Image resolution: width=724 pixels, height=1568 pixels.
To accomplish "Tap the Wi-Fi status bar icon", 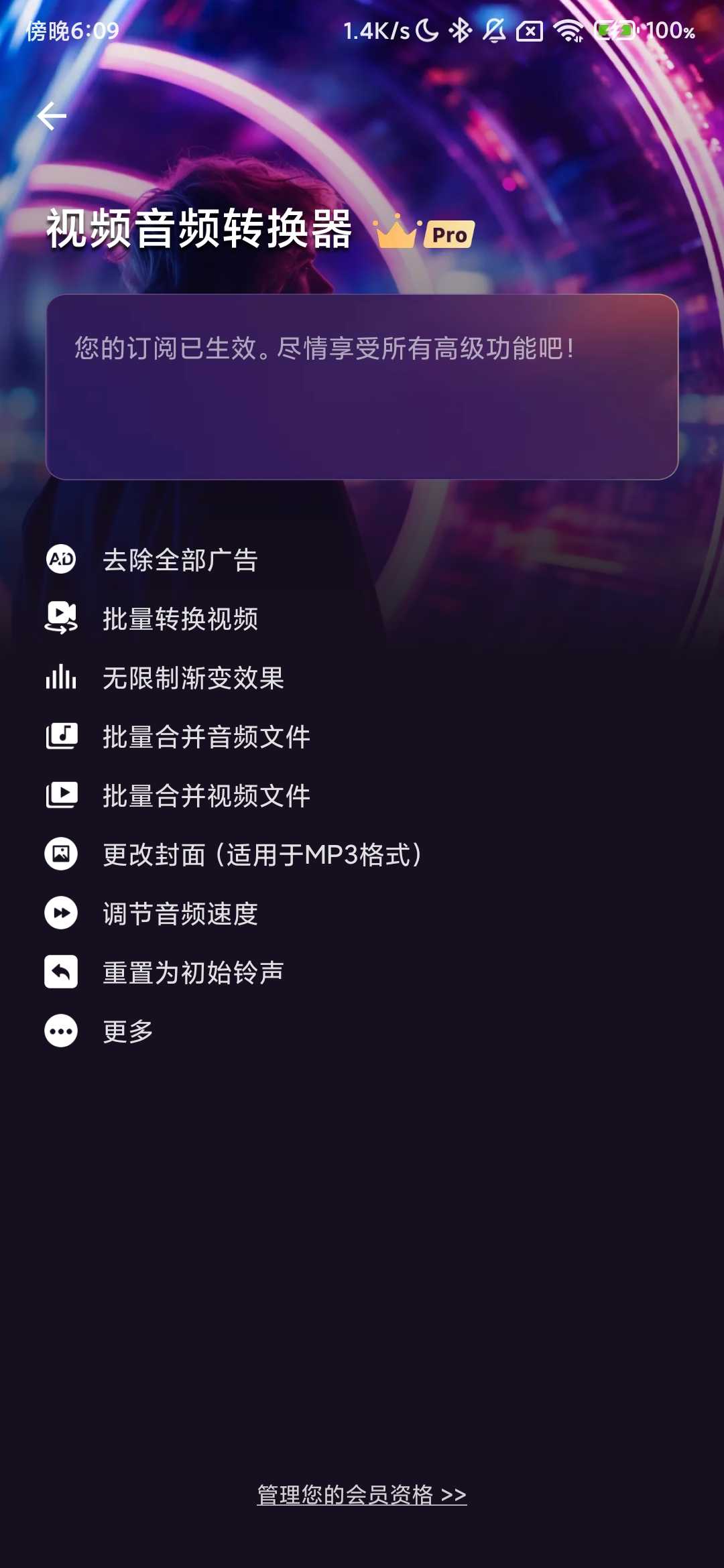I will pos(567,31).
